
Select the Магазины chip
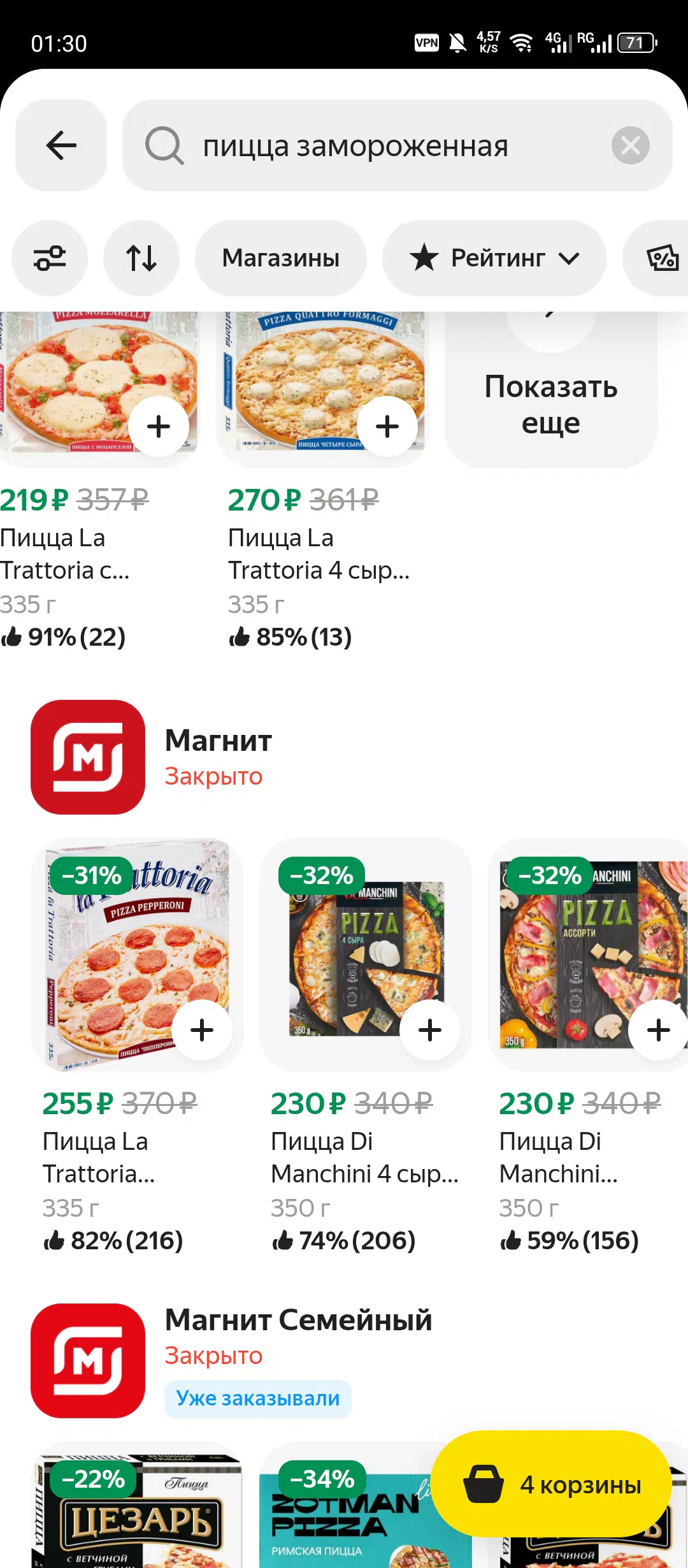coord(280,258)
